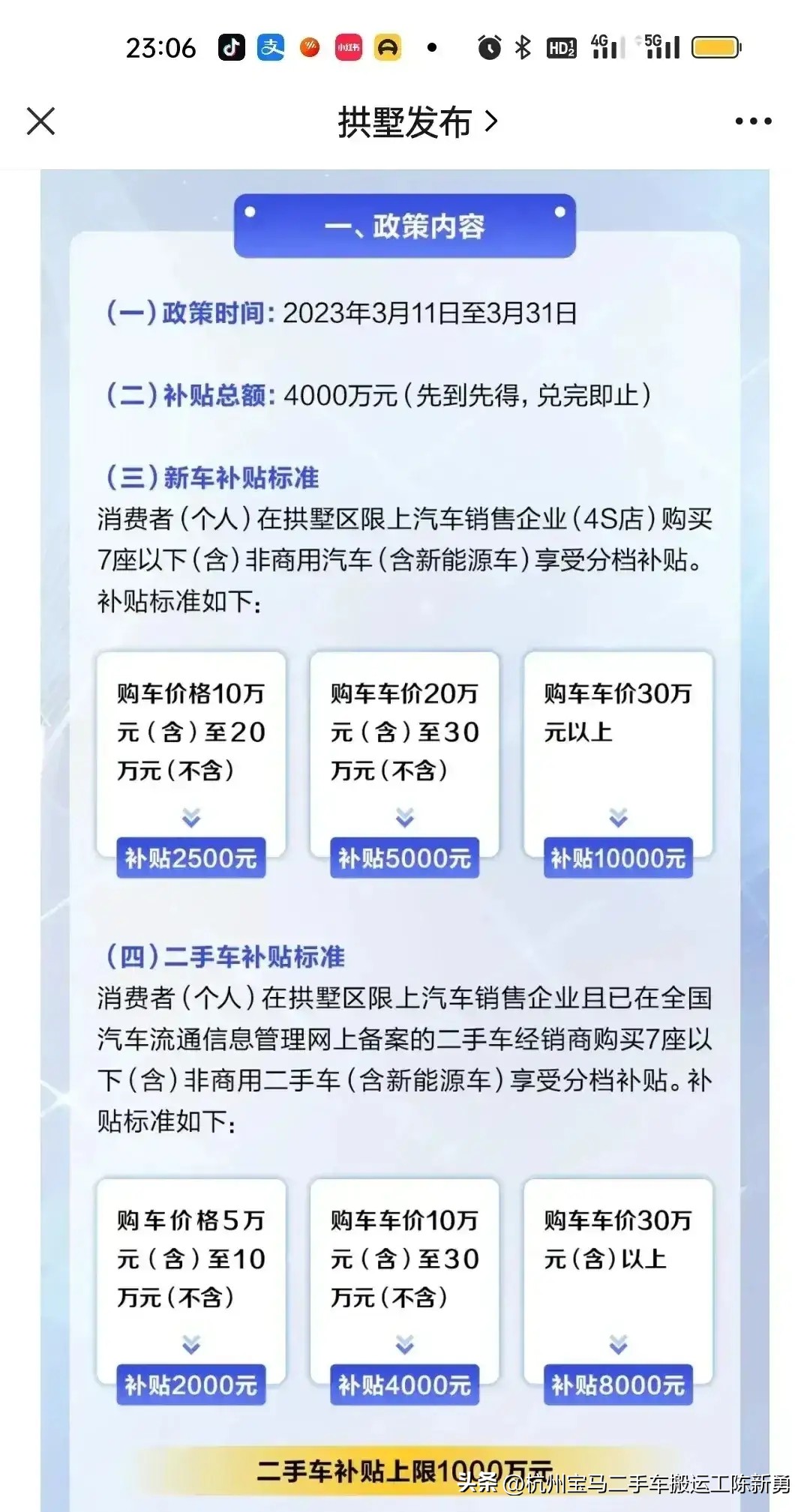This screenshot has width=810, height=1512.
Task: Expand details via chevron next to 拱墅发布
Action: pos(489,121)
